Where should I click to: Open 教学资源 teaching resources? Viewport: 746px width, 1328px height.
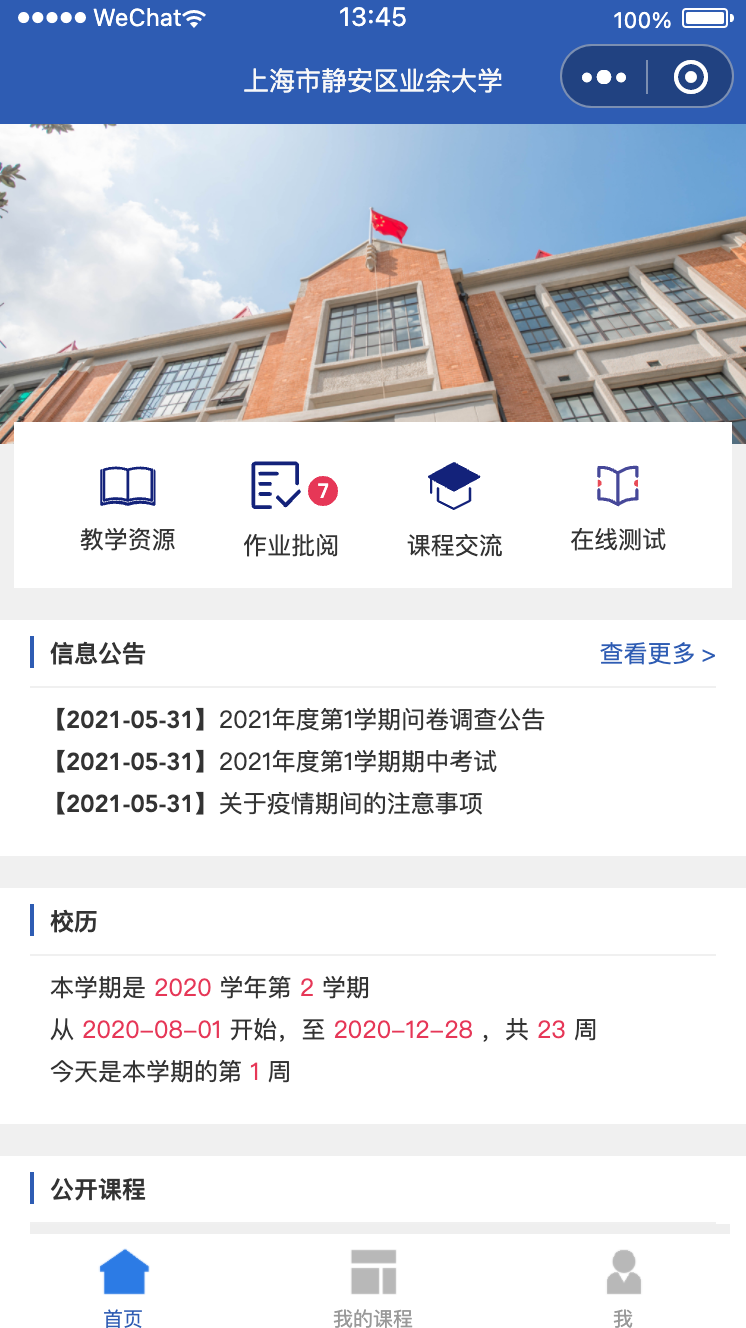[x=128, y=507]
